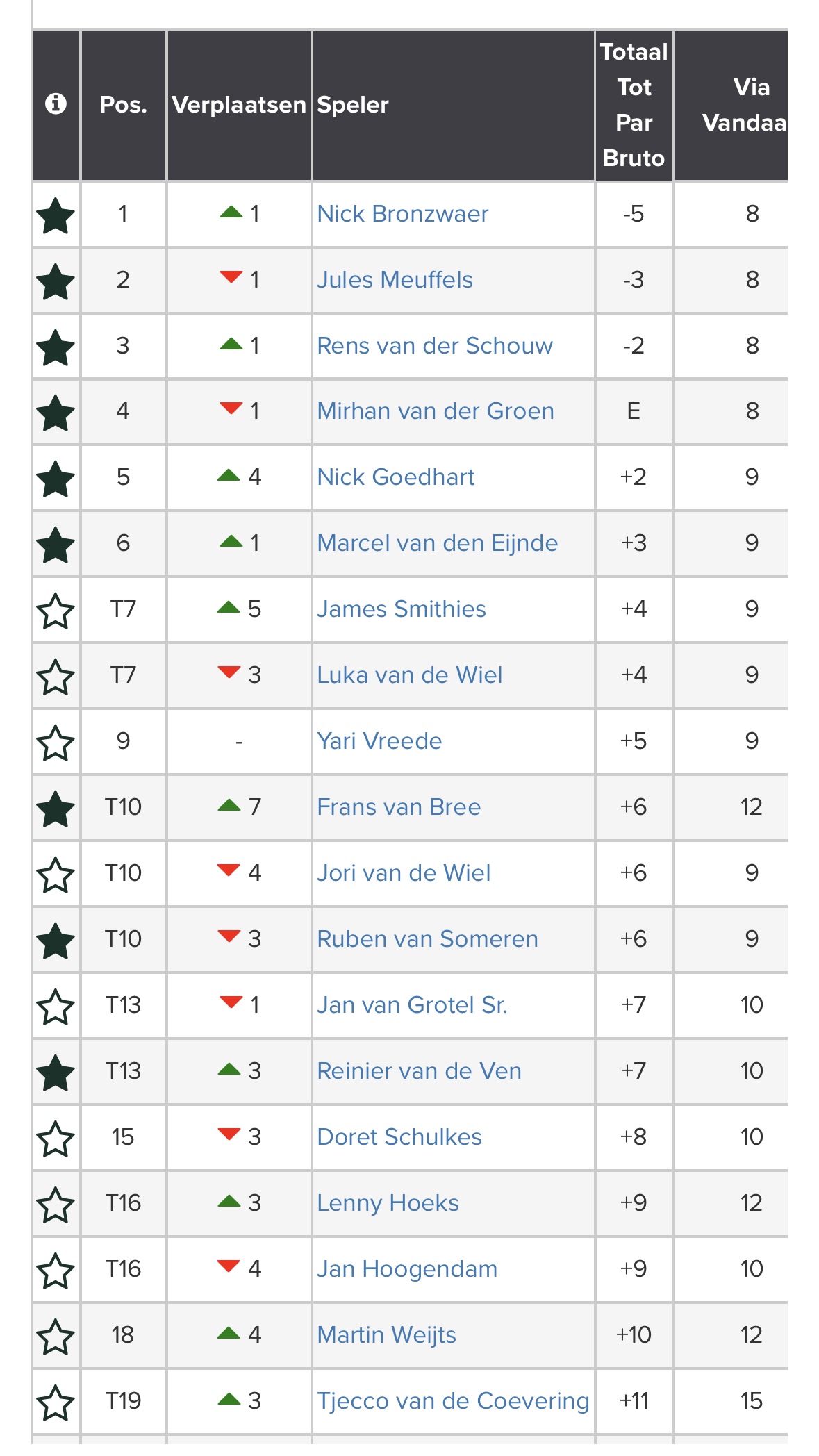Open Nick Bronzwaer's player page

[403, 214]
